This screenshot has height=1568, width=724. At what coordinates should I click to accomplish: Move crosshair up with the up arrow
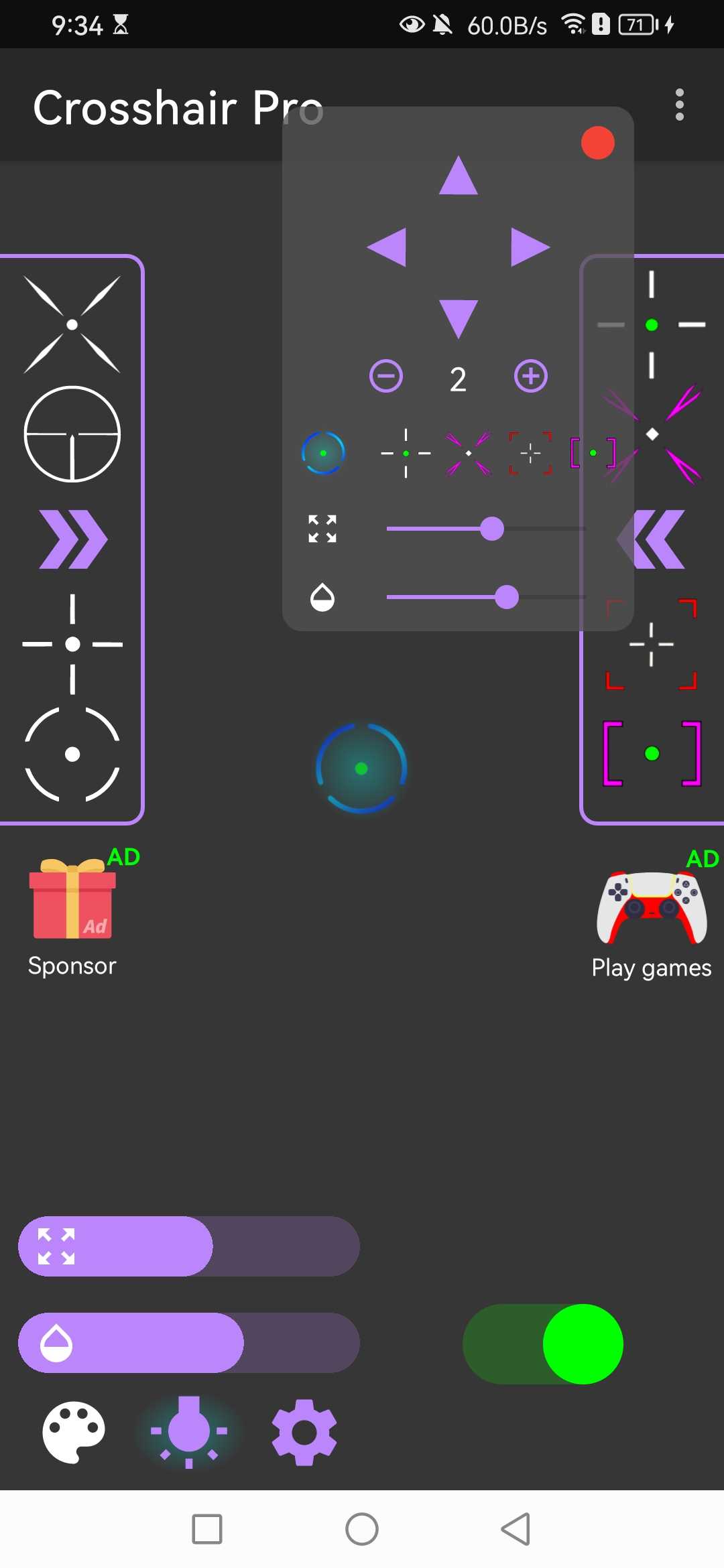[459, 176]
